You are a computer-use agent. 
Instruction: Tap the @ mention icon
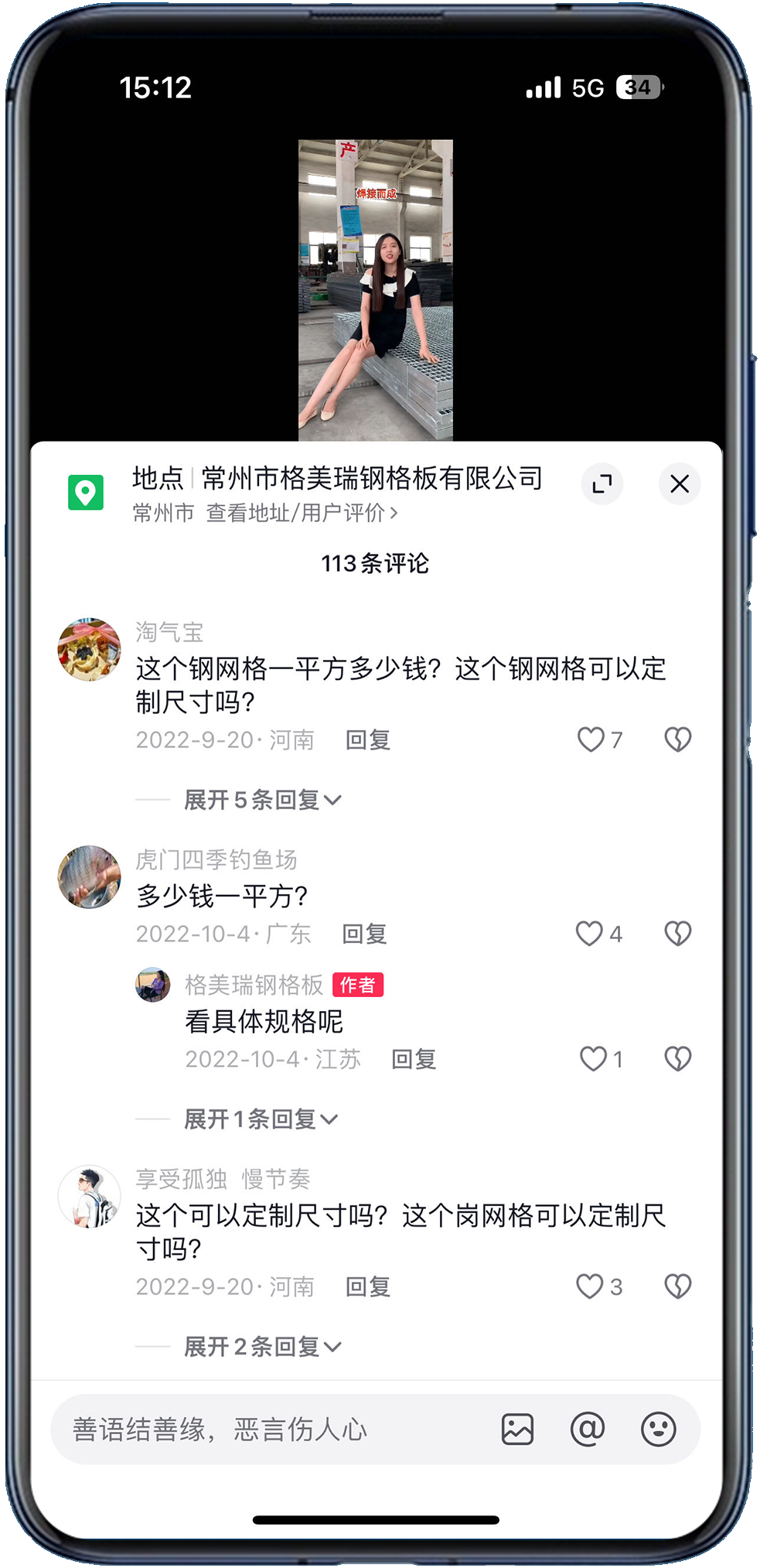click(588, 1430)
